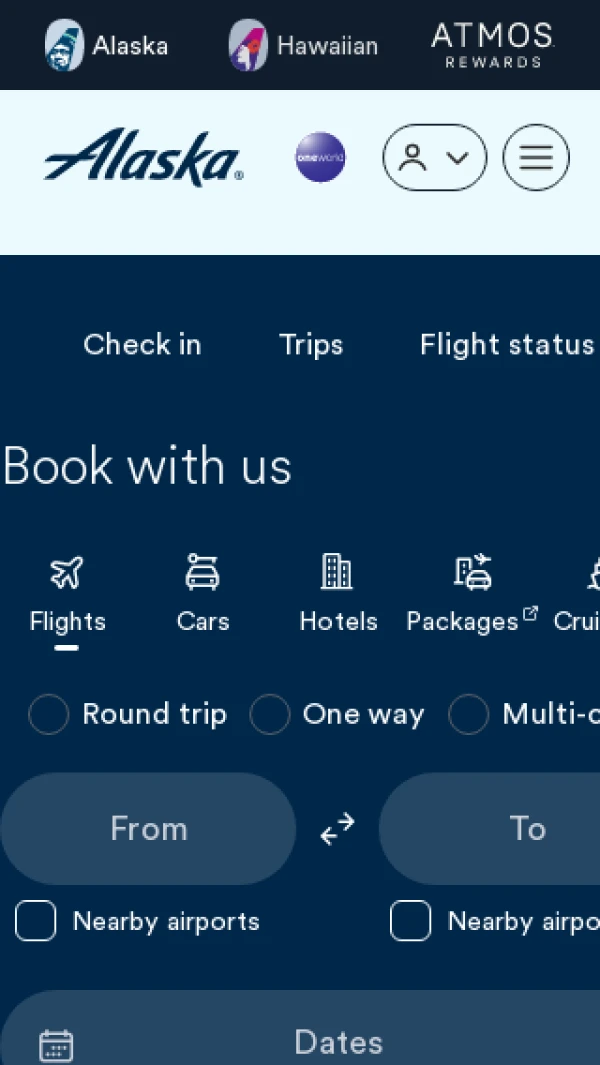Open the hamburger menu button
The height and width of the screenshot is (1065, 600).
pyautogui.click(x=535, y=157)
